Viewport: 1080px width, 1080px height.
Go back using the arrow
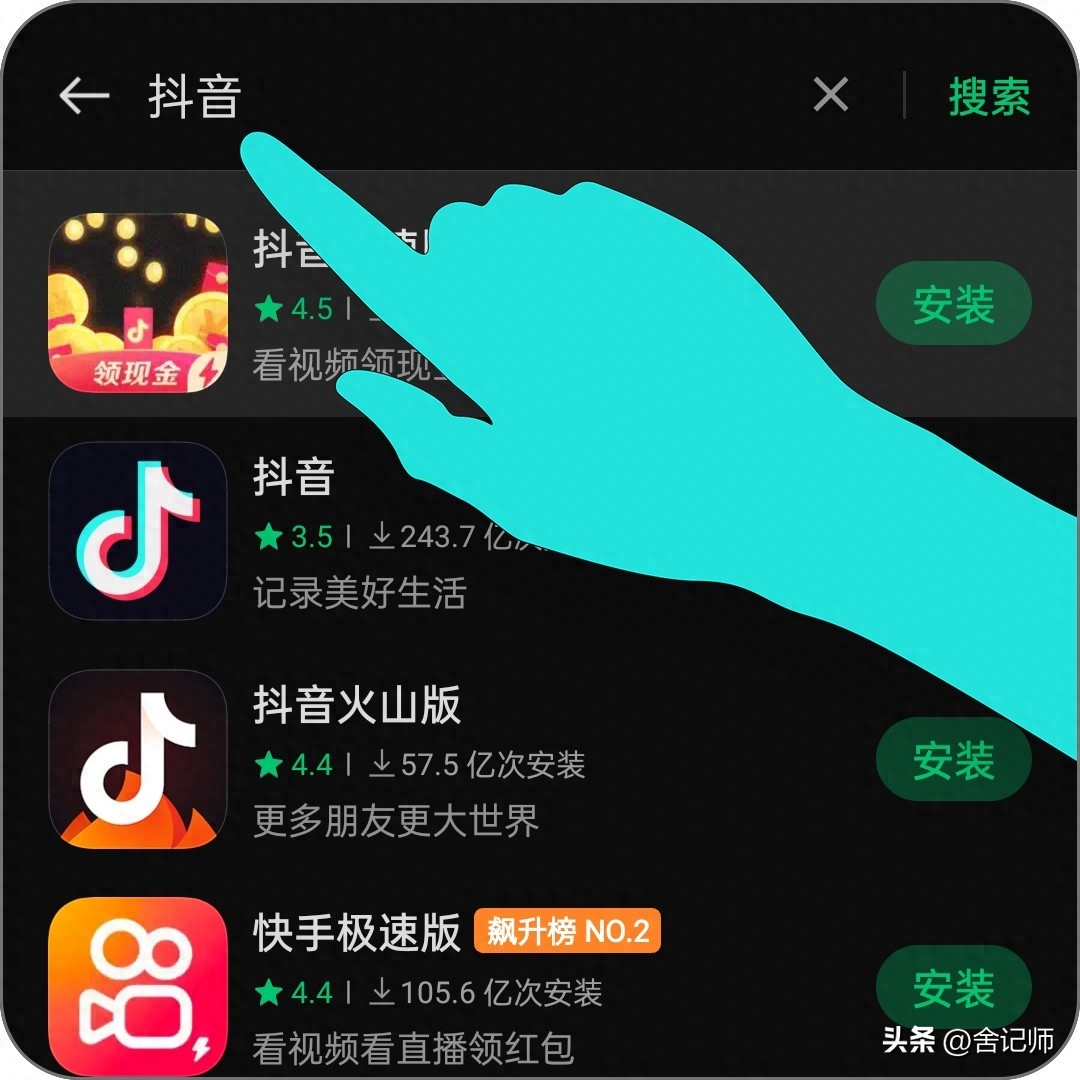pos(84,96)
